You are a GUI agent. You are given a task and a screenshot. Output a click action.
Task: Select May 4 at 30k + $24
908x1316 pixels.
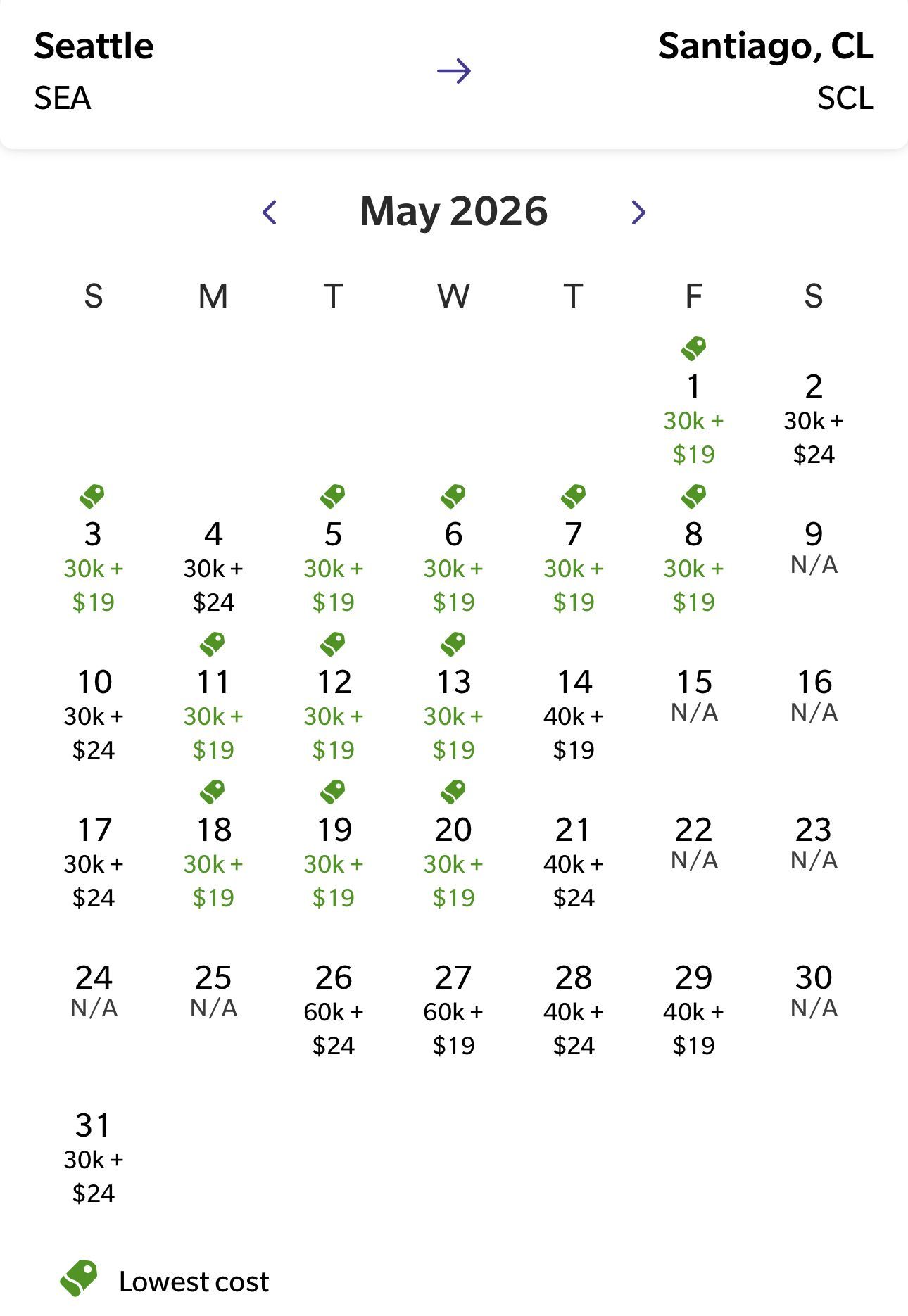click(213, 567)
